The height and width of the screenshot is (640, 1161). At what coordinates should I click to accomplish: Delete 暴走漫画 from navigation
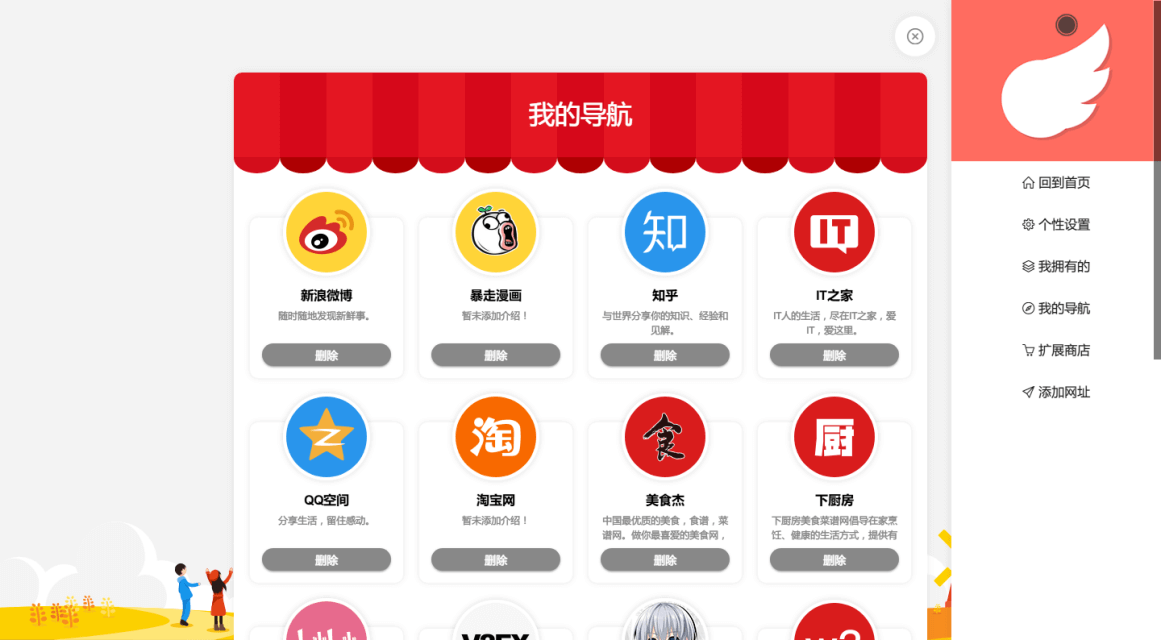click(x=496, y=355)
